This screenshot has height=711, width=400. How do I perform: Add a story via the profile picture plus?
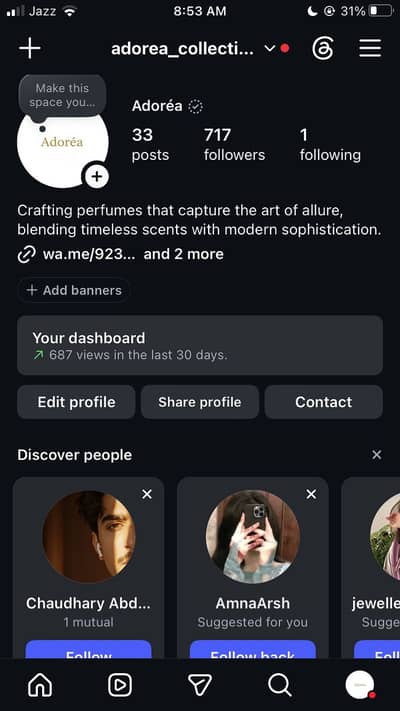[x=97, y=176]
